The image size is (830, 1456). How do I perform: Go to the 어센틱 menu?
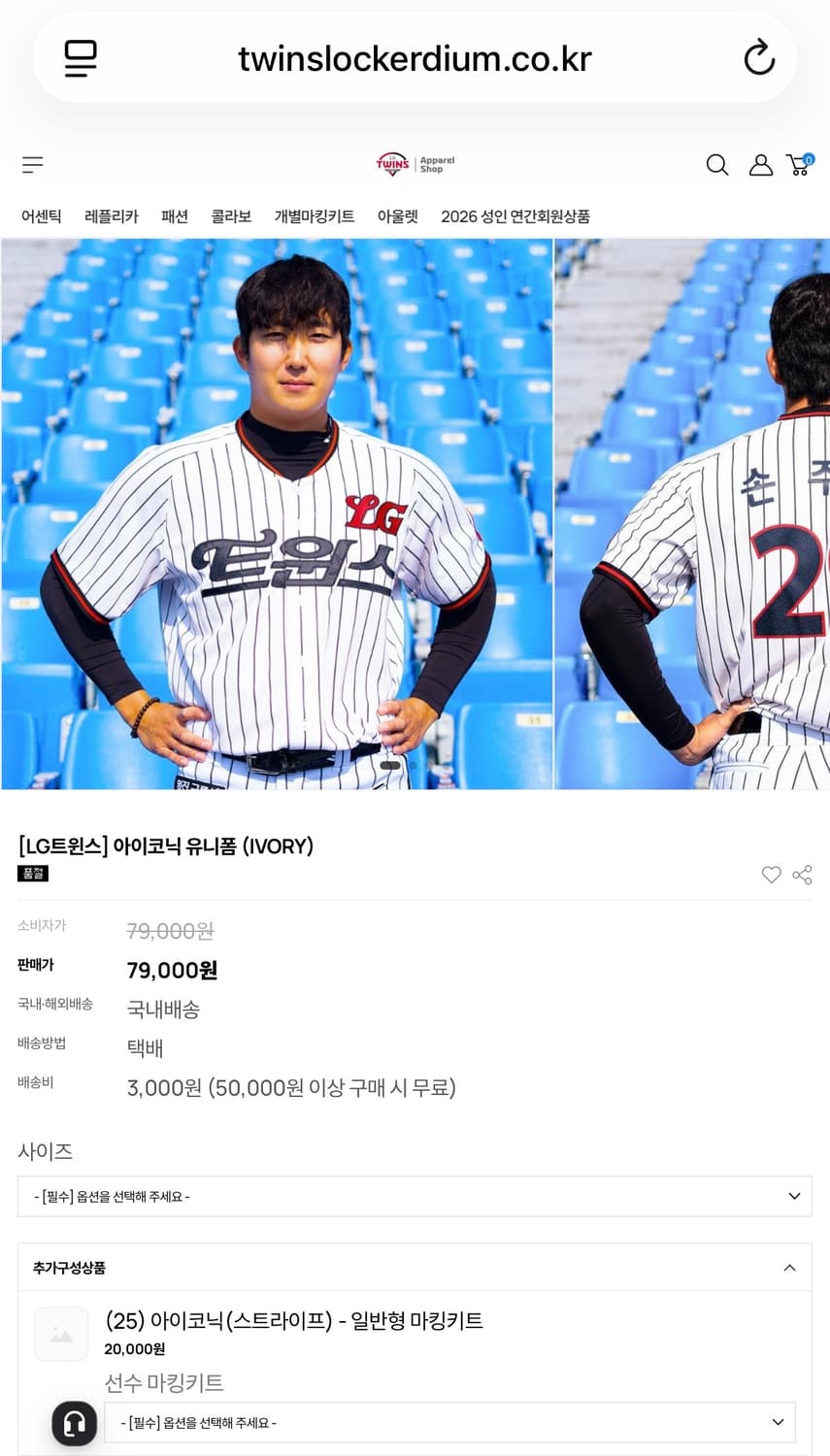42,216
